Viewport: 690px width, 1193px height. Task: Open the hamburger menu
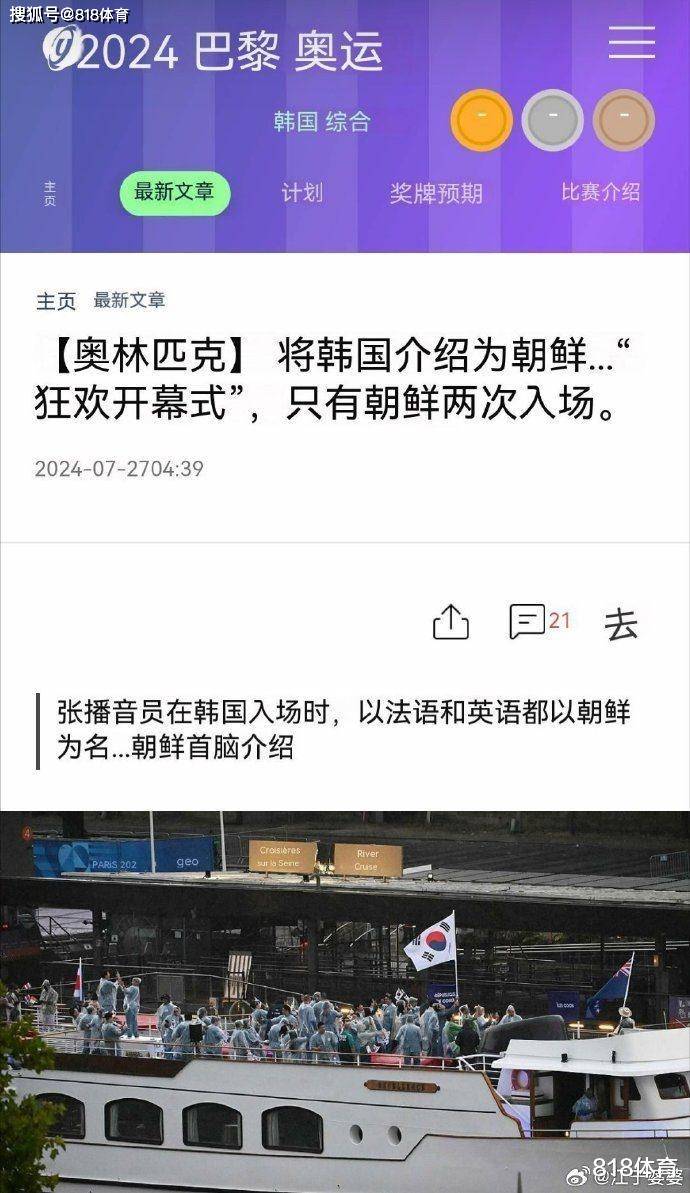click(x=632, y=42)
